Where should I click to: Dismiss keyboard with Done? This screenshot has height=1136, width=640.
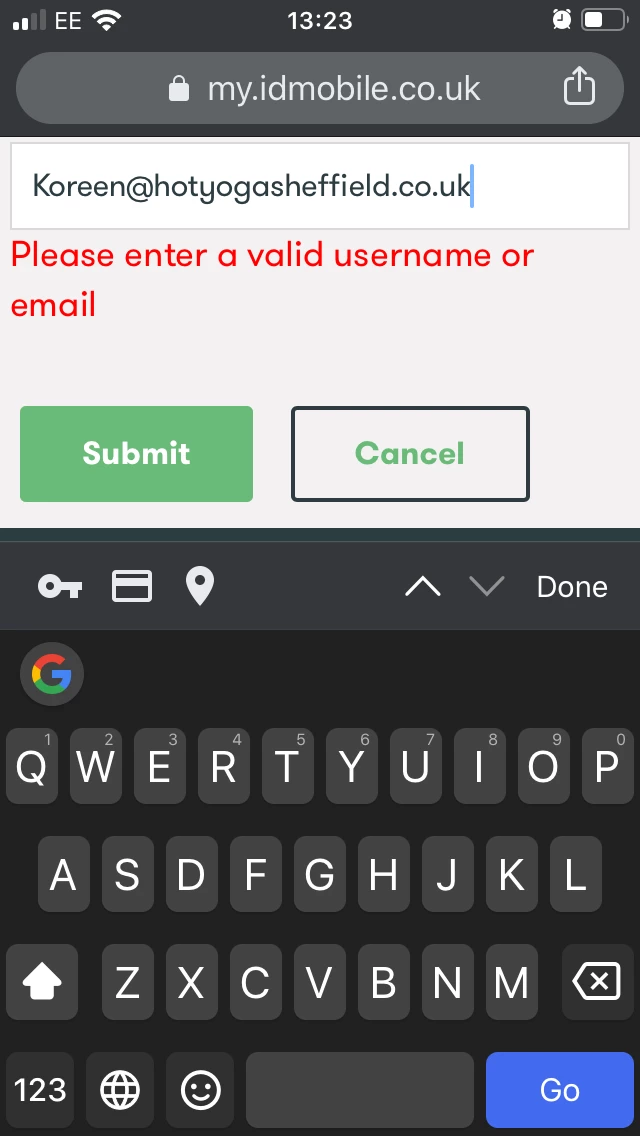tap(572, 586)
